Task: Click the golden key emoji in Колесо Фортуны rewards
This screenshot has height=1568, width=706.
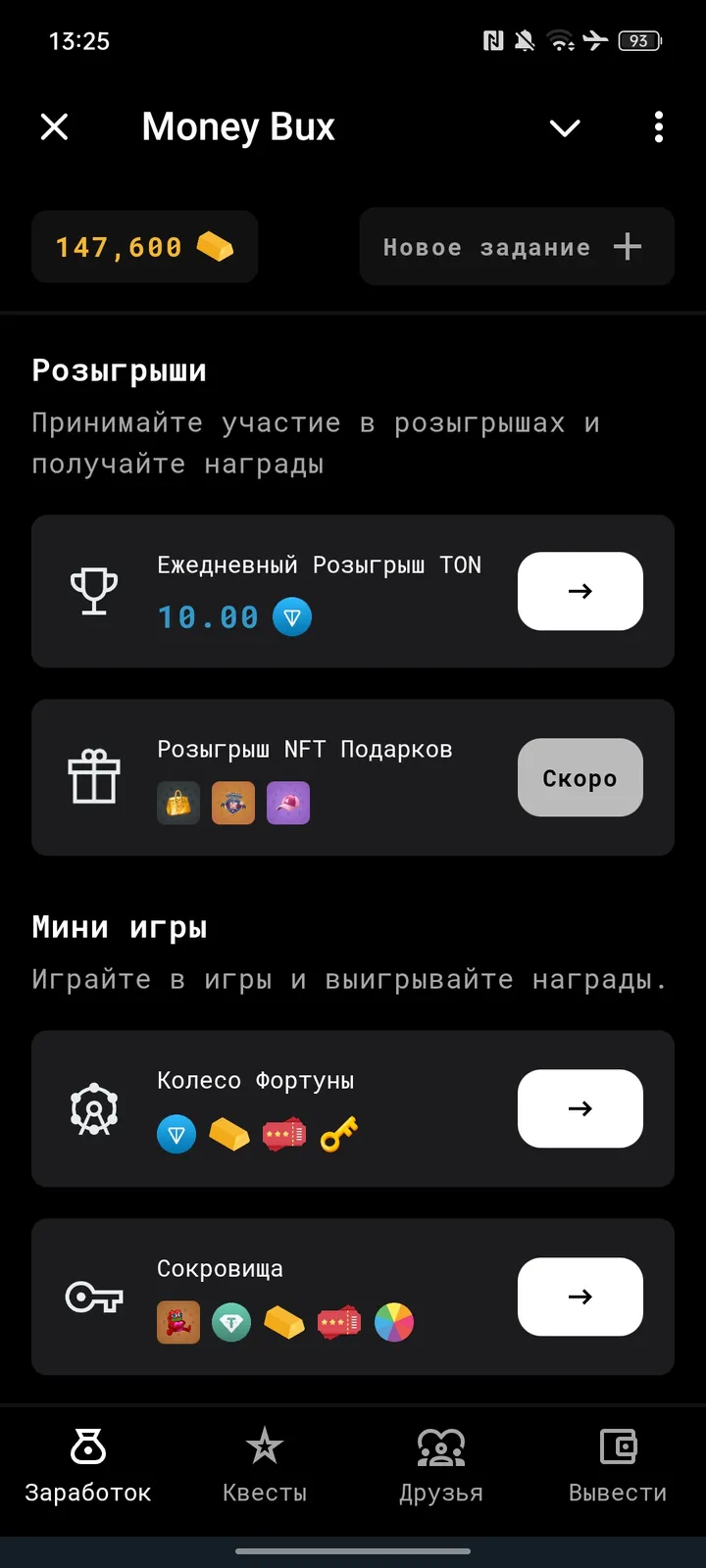Action: point(337,1134)
